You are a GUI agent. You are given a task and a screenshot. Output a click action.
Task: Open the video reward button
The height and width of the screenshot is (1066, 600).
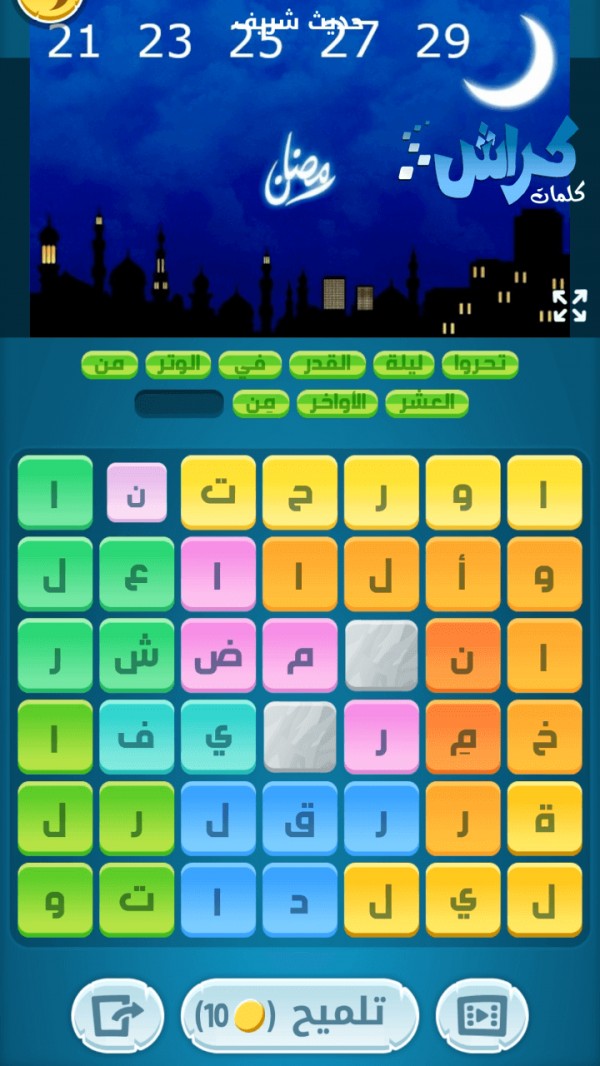(x=482, y=1016)
